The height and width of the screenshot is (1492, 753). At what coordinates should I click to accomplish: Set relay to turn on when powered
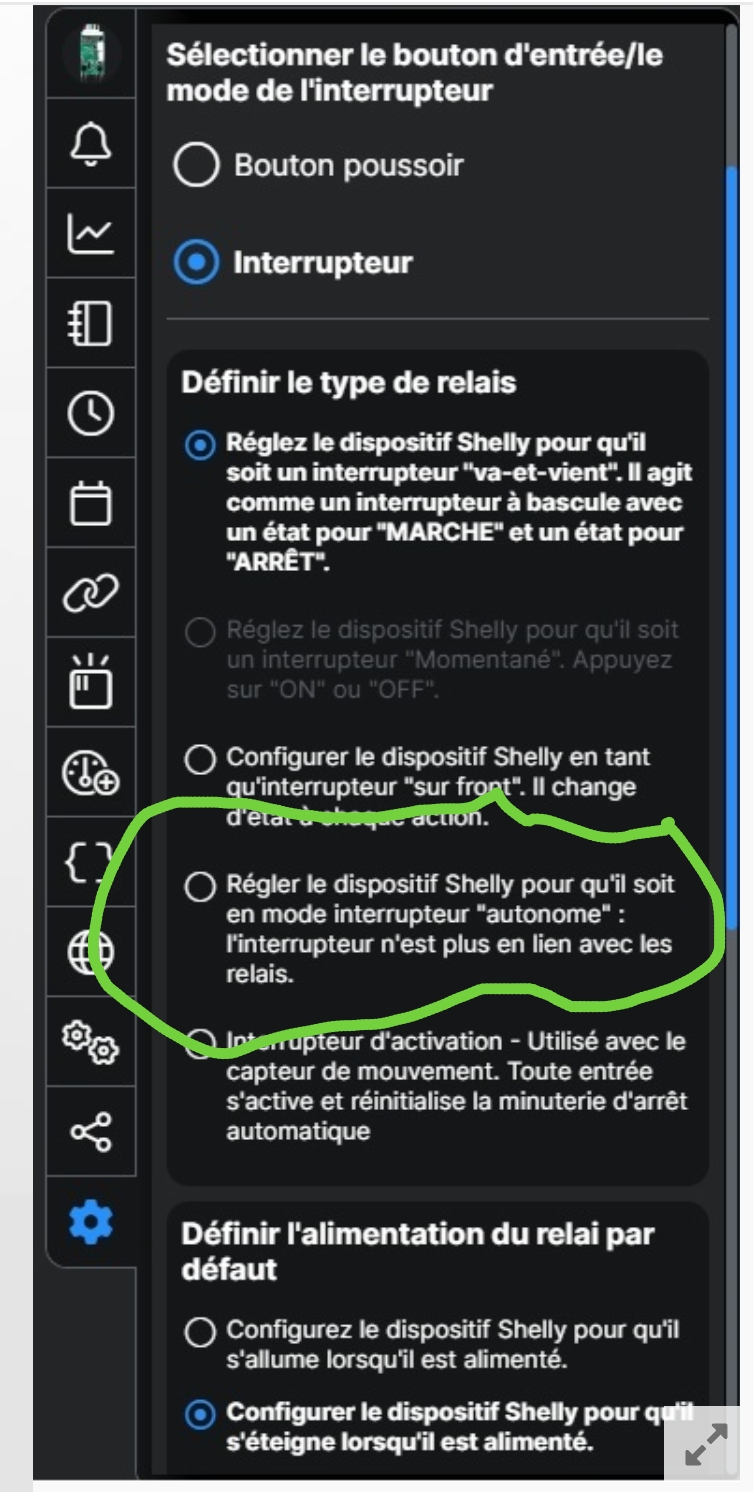(200, 1332)
